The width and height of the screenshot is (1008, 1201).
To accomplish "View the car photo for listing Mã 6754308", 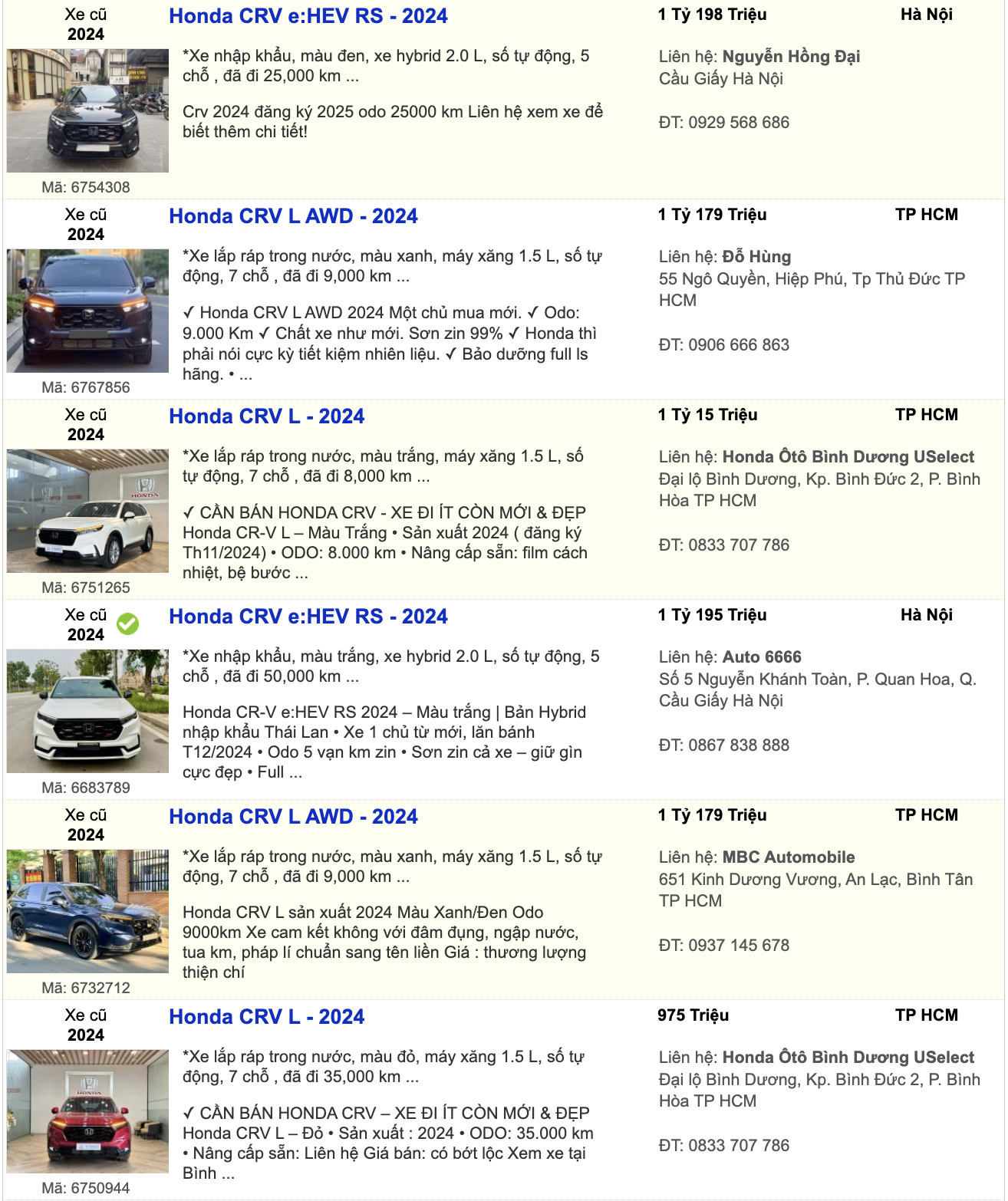I will point(87,110).
